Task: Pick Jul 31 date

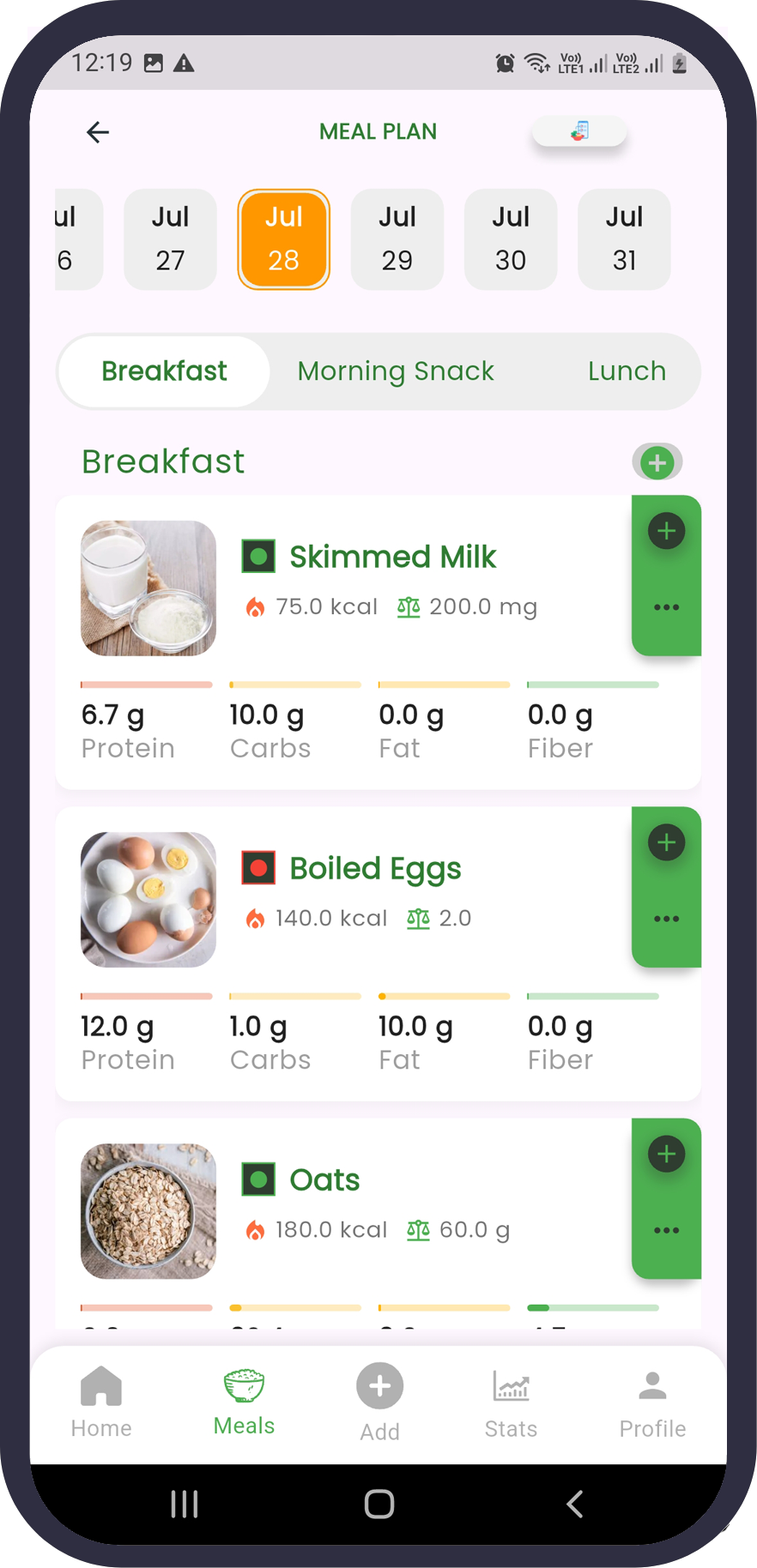Action: coord(624,239)
